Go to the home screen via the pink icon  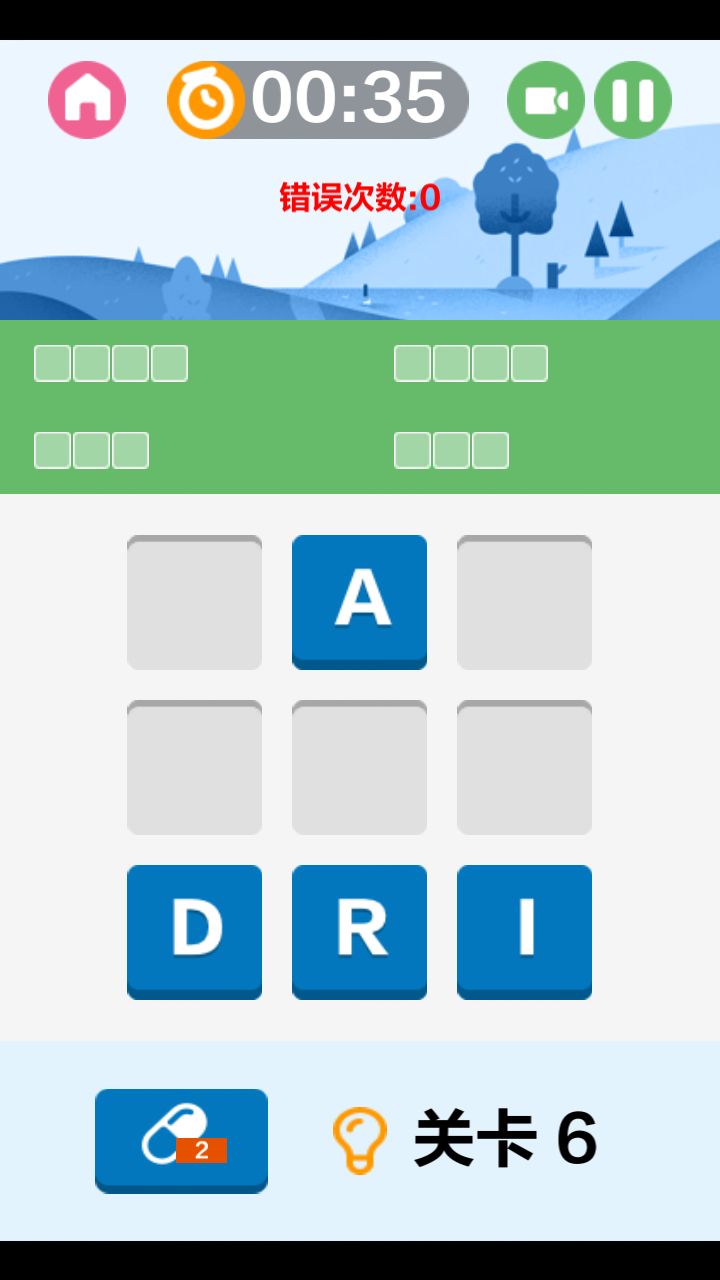tap(87, 100)
